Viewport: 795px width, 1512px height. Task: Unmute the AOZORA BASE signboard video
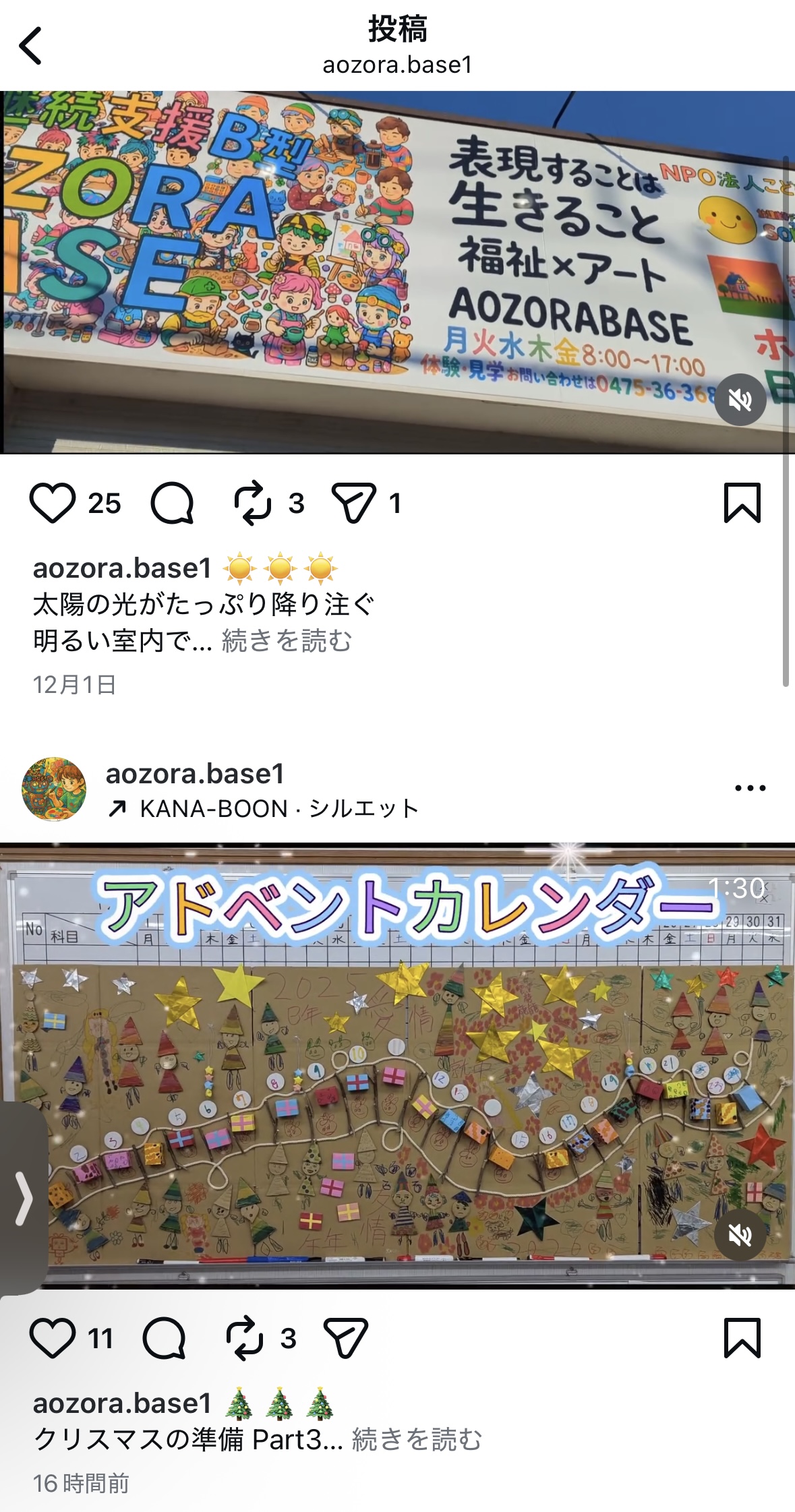pos(740,400)
